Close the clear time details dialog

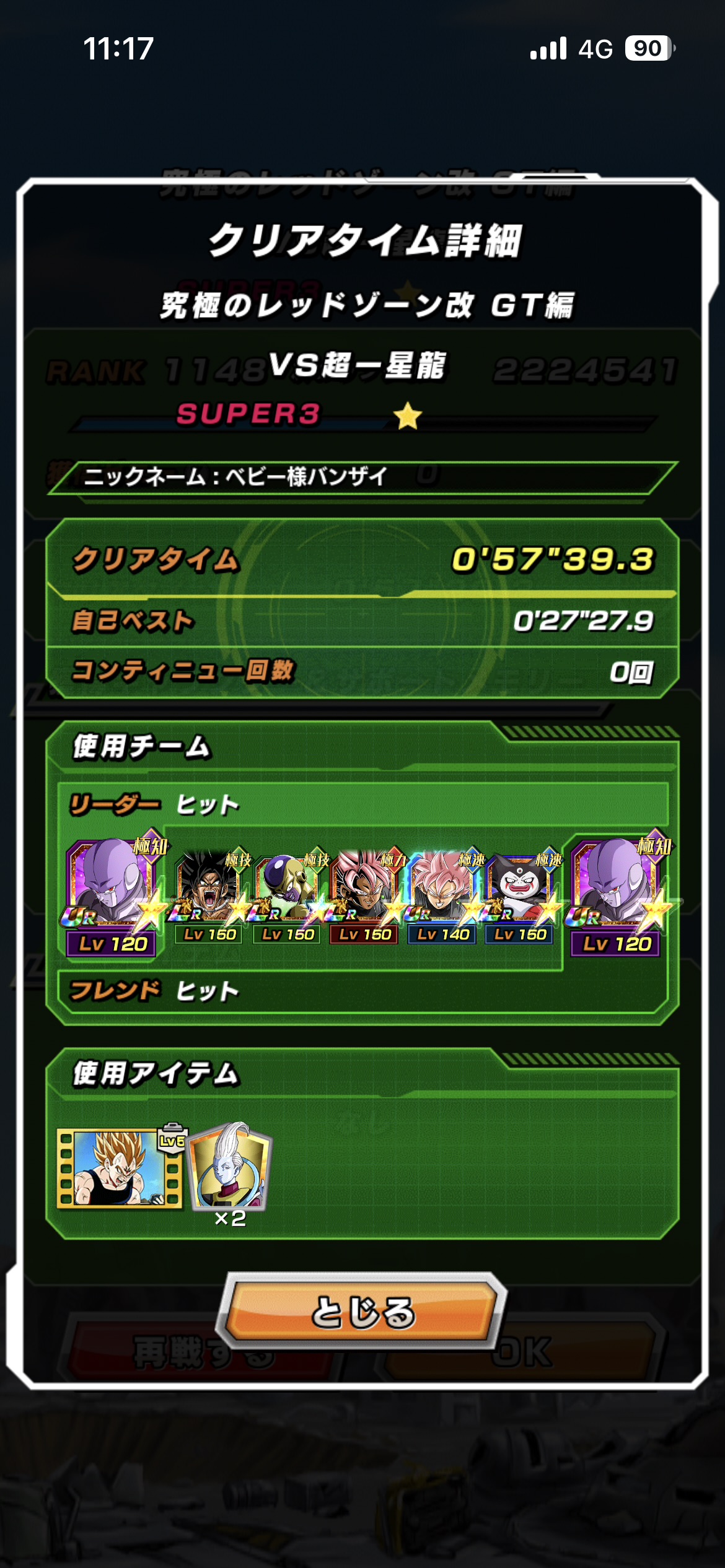pyautogui.click(x=362, y=1312)
